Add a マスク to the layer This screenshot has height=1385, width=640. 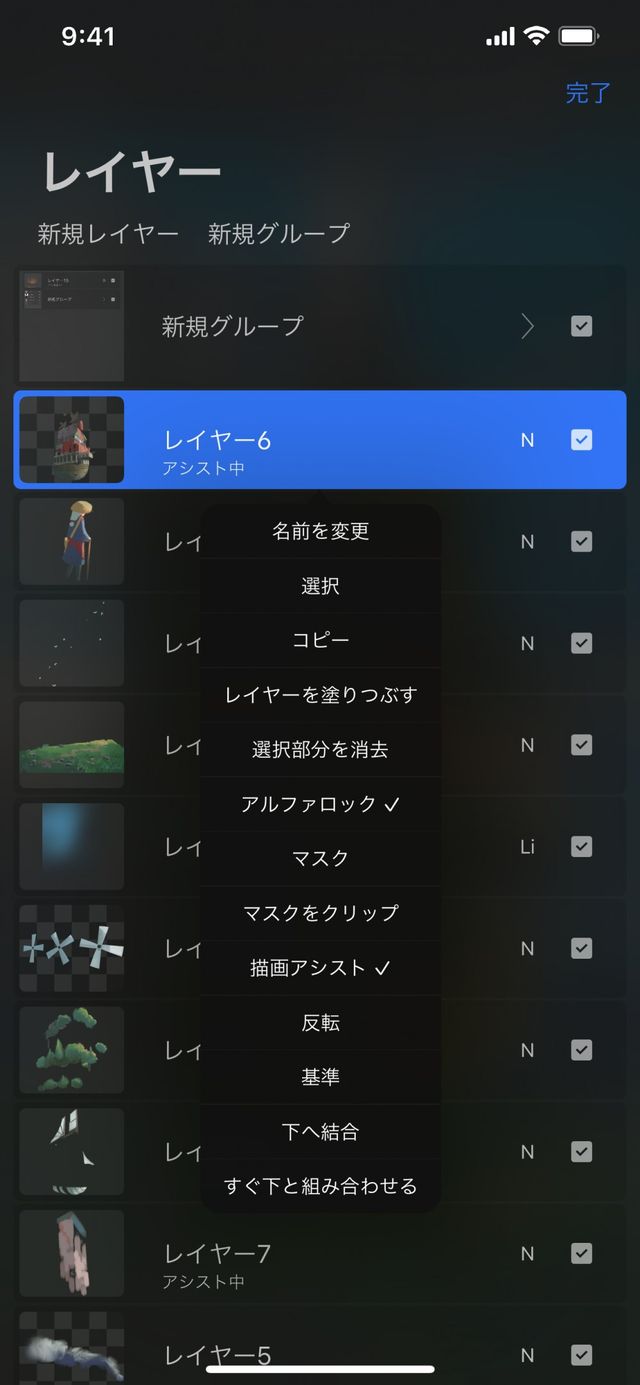pos(320,858)
